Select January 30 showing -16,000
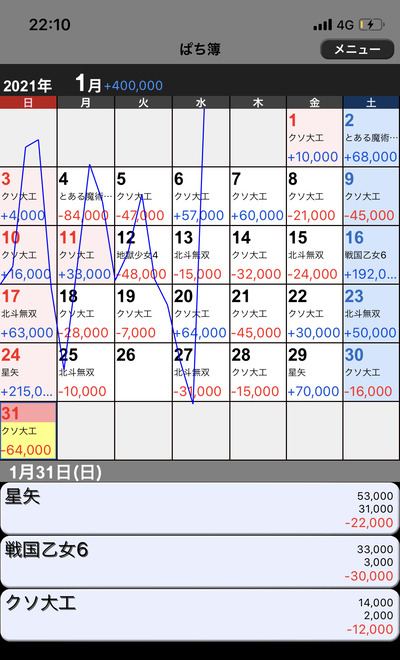Screen dimensions: 400x660 coord(371,372)
